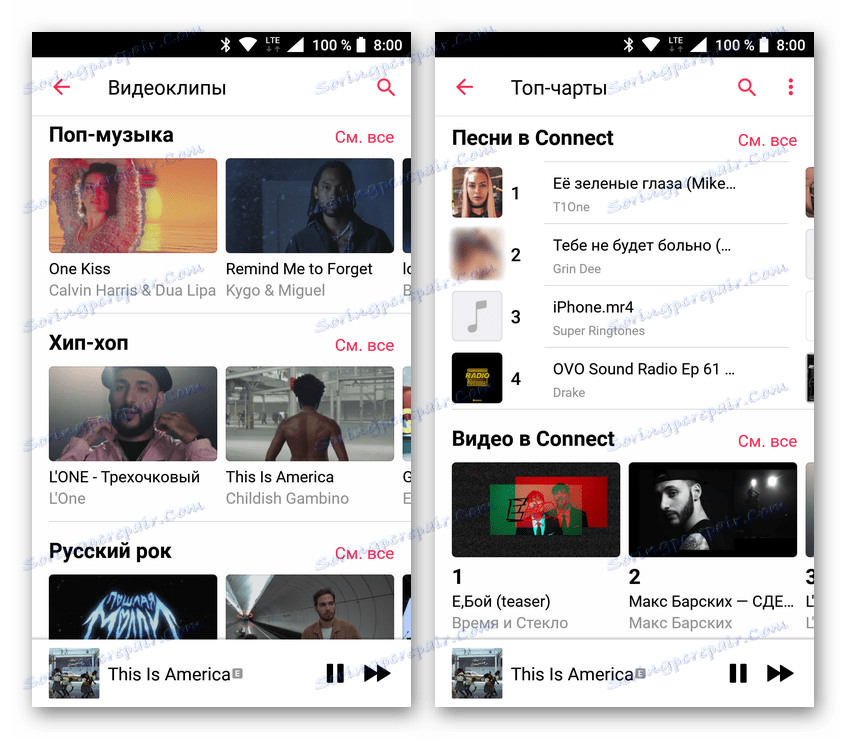See all Видео в Connect
This screenshot has width=855, height=739.
pyautogui.click(x=767, y=441)
